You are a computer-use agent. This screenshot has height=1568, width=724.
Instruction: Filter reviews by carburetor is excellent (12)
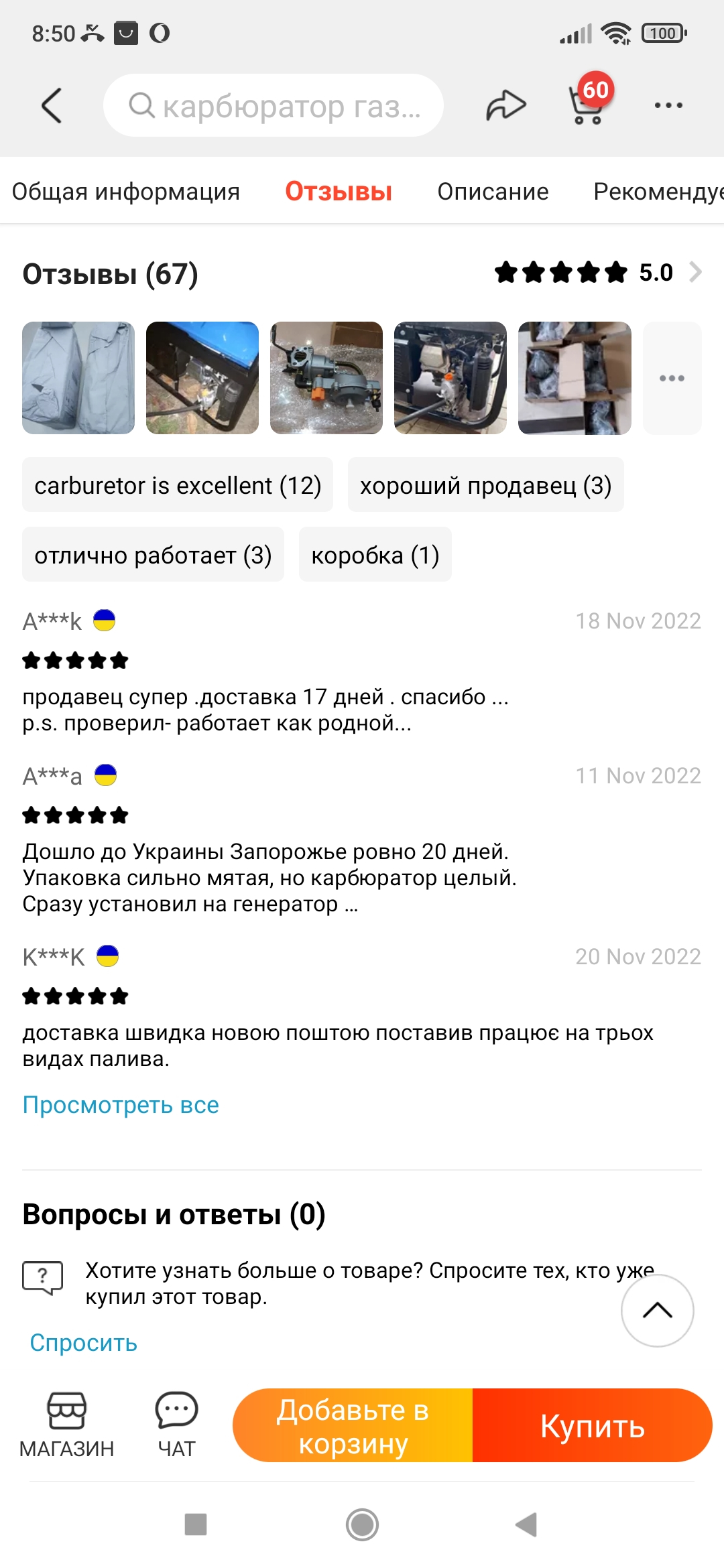[178, 485]
